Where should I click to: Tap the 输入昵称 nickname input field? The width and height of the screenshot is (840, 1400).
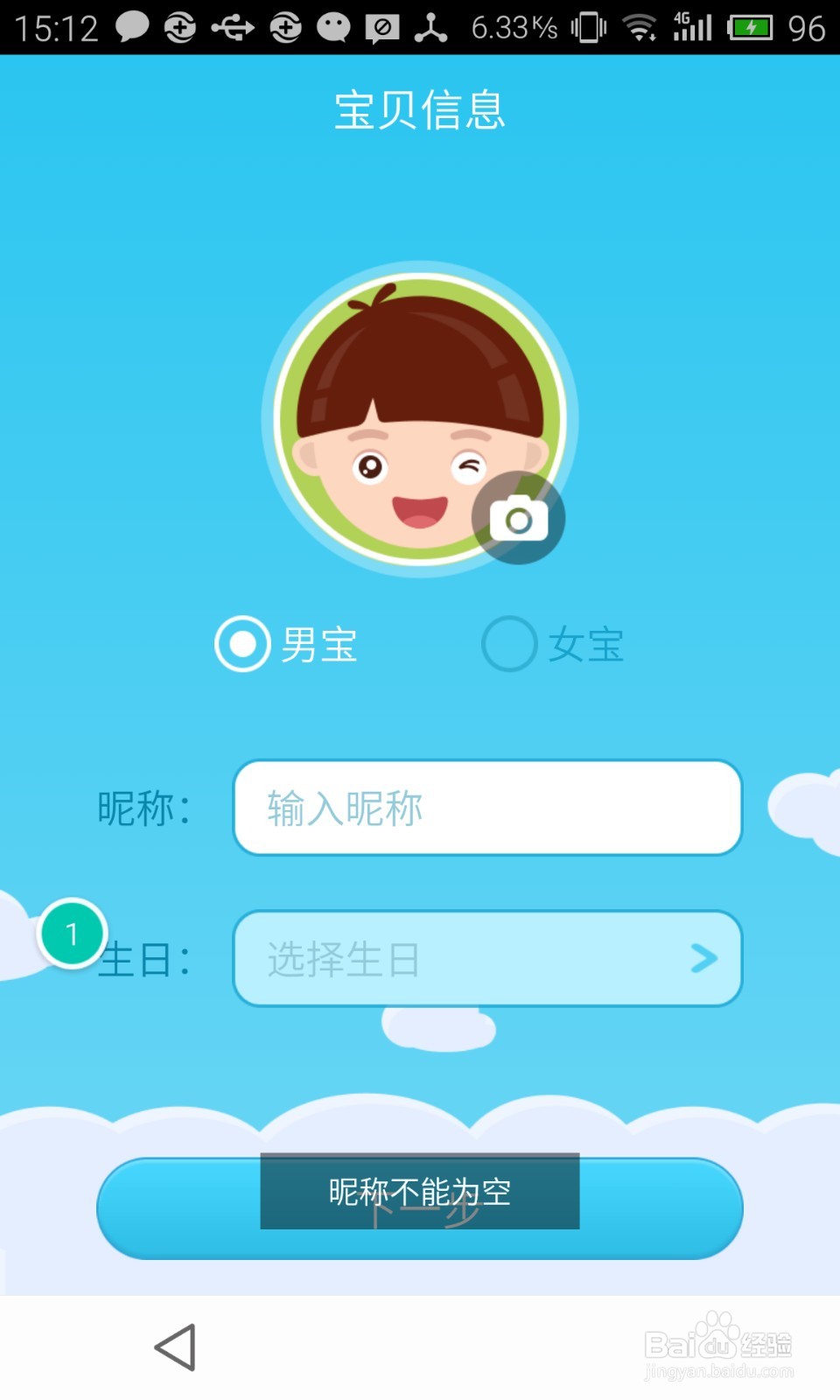[x=487, y=807]
